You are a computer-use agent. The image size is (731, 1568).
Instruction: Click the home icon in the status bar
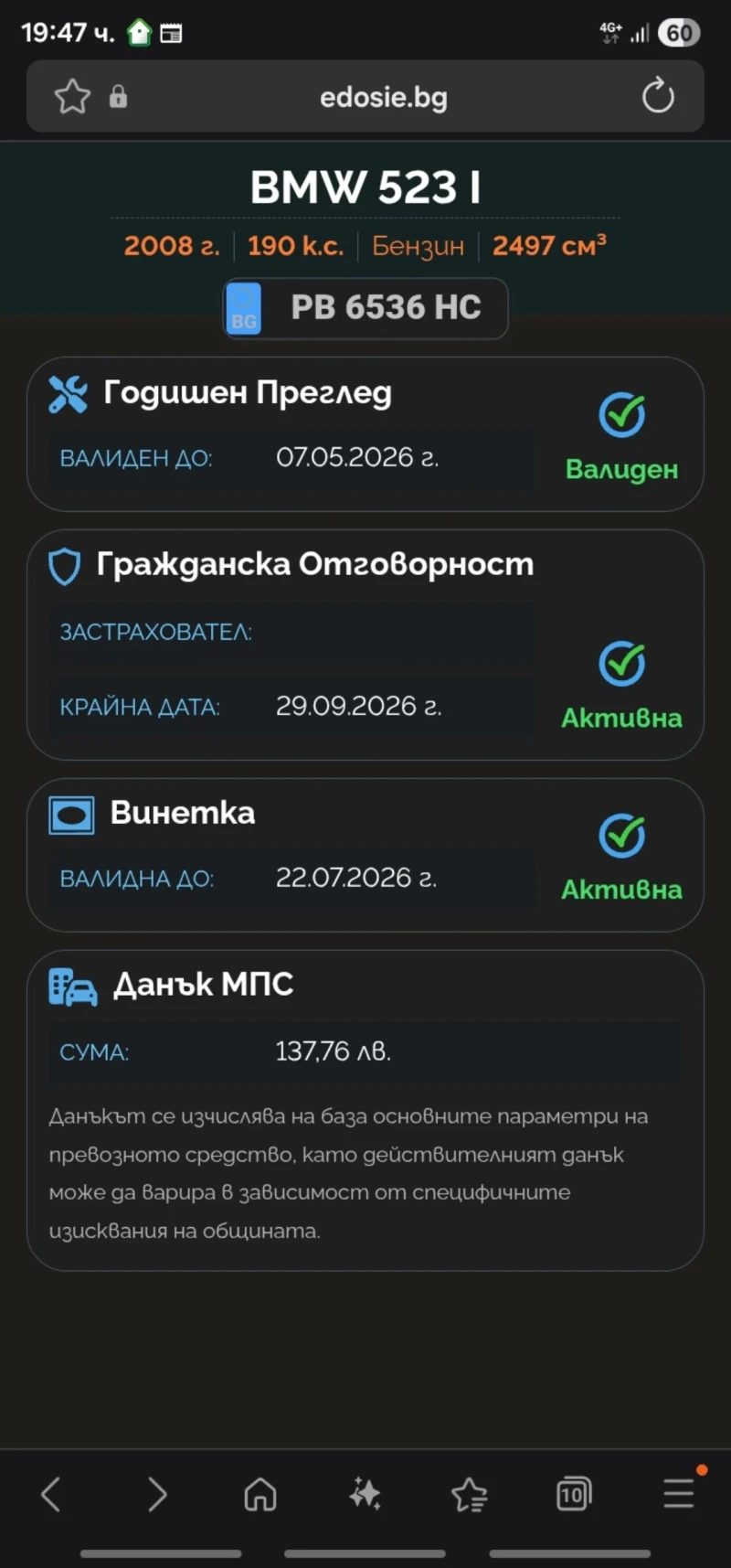point(139,31)
